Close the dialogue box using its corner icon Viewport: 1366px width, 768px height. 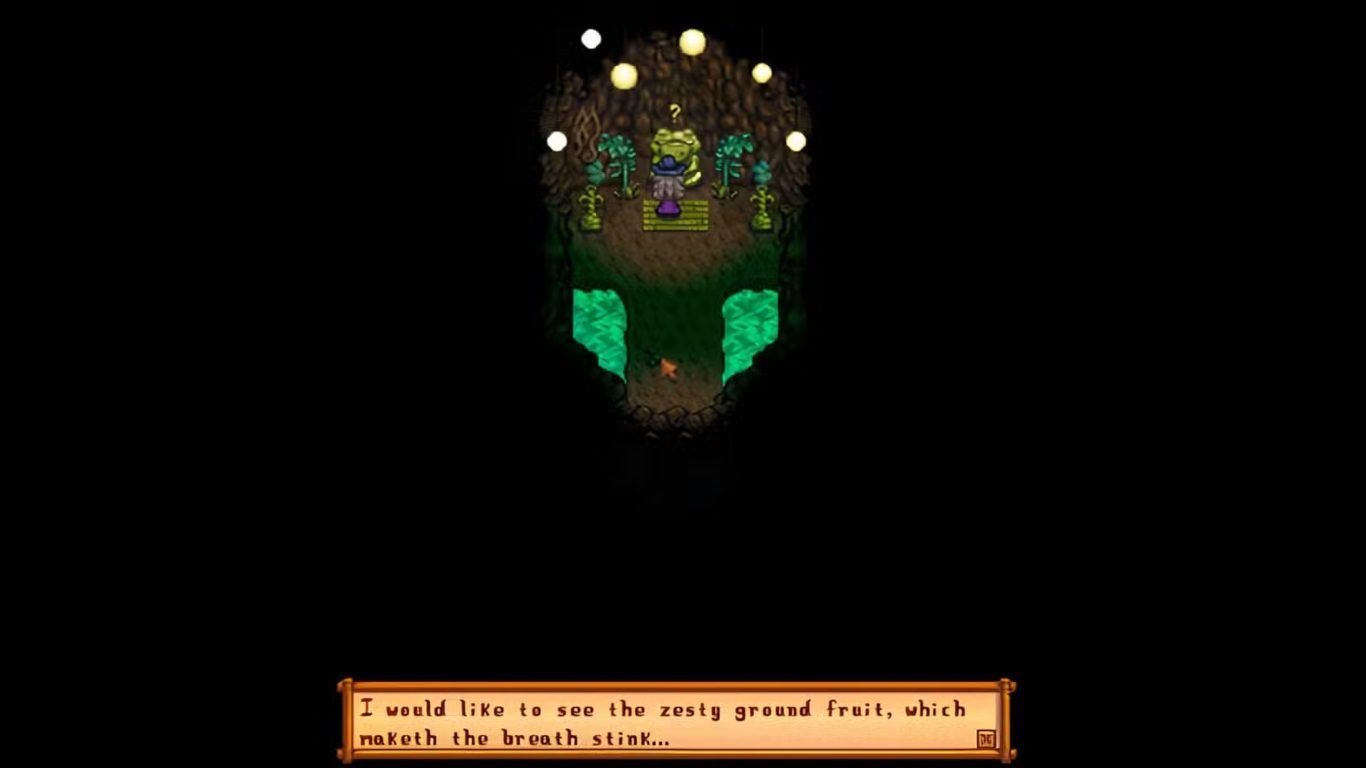985,739
